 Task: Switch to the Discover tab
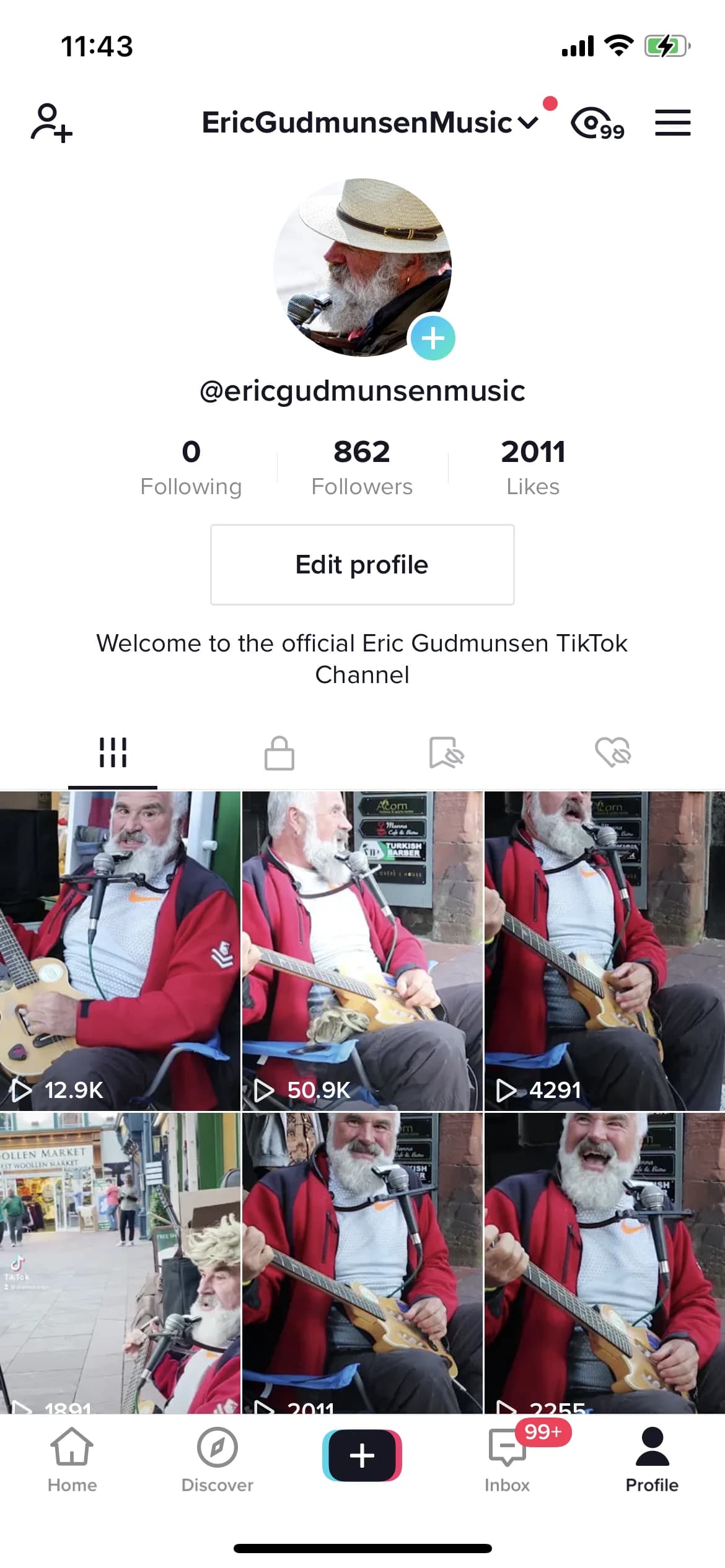(217, 1458)
